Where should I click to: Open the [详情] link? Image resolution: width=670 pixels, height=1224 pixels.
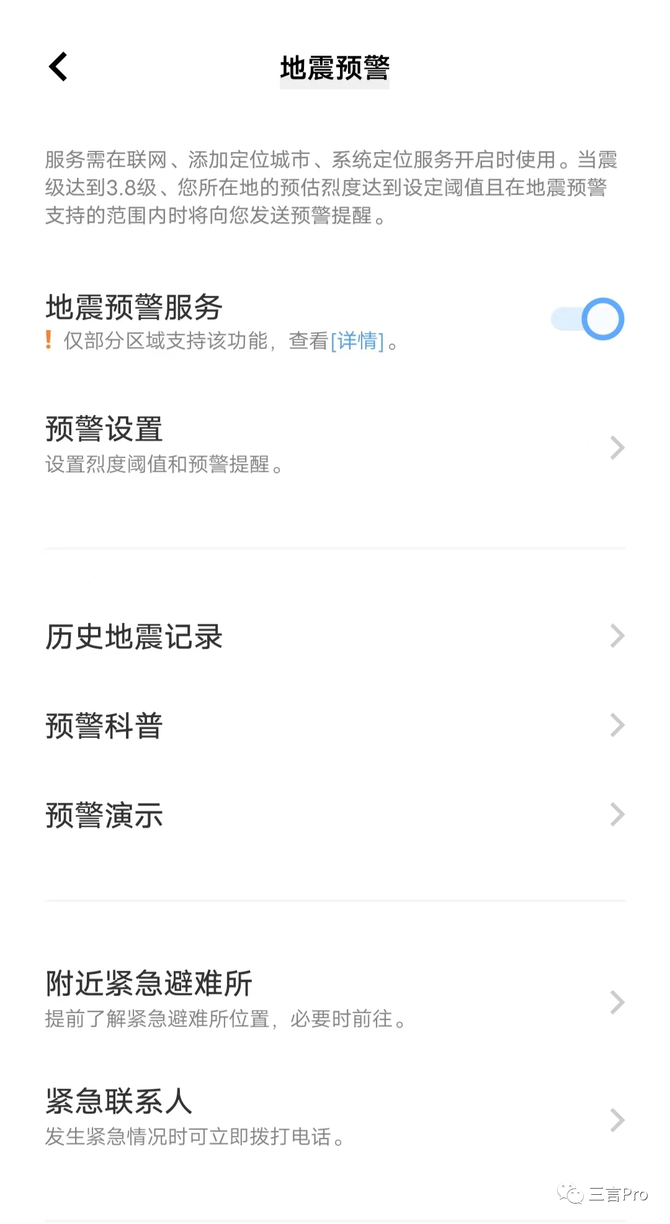[x=357, y=342]
